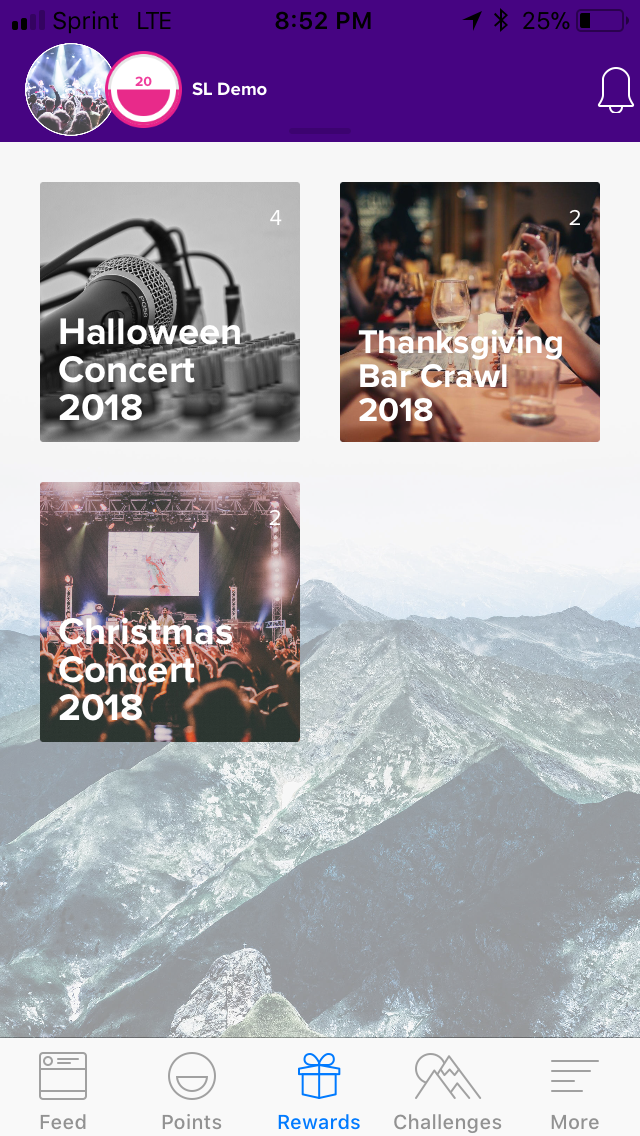Switch to the Feed tab
The image size is (640, 1136).
coord(63,1090)
